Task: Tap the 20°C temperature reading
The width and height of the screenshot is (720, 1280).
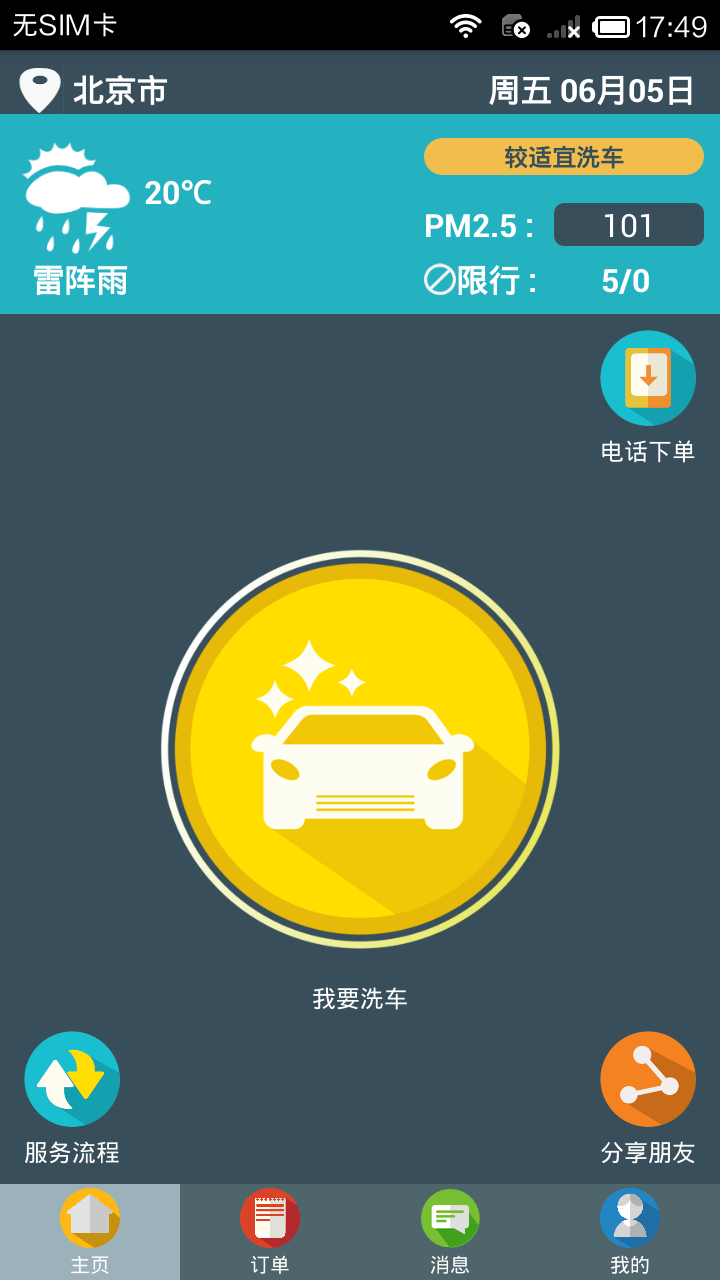Action: pyautogui.click(x=178, y=193)
